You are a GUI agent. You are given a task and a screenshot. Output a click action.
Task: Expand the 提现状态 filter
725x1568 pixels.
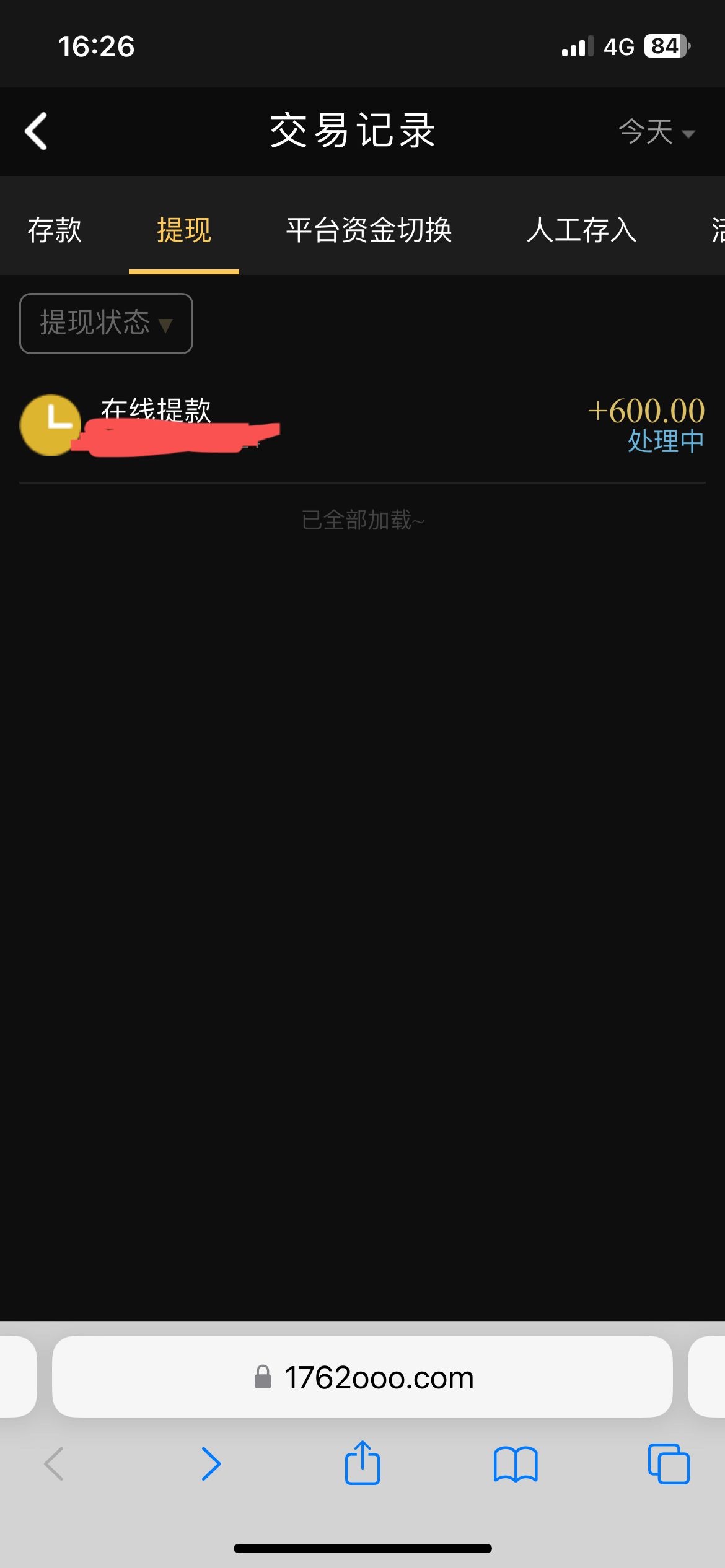coord(106,323)
